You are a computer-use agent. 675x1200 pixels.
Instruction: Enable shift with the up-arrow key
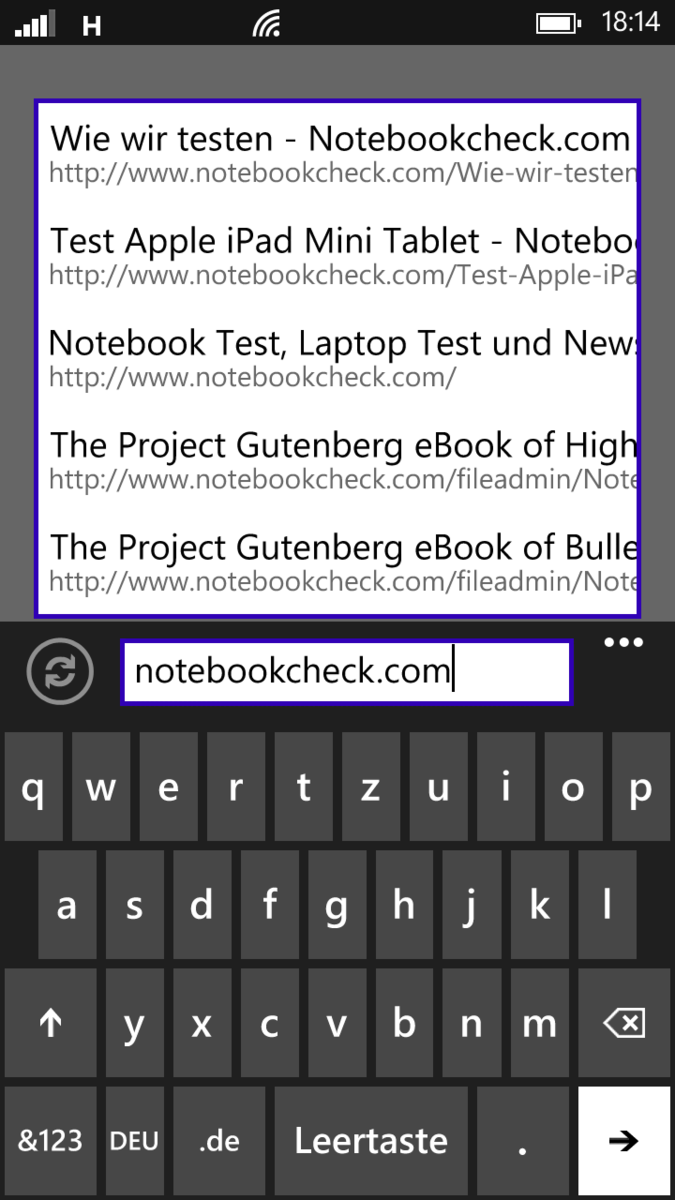pyautogui.click(x=50, y=1022)
